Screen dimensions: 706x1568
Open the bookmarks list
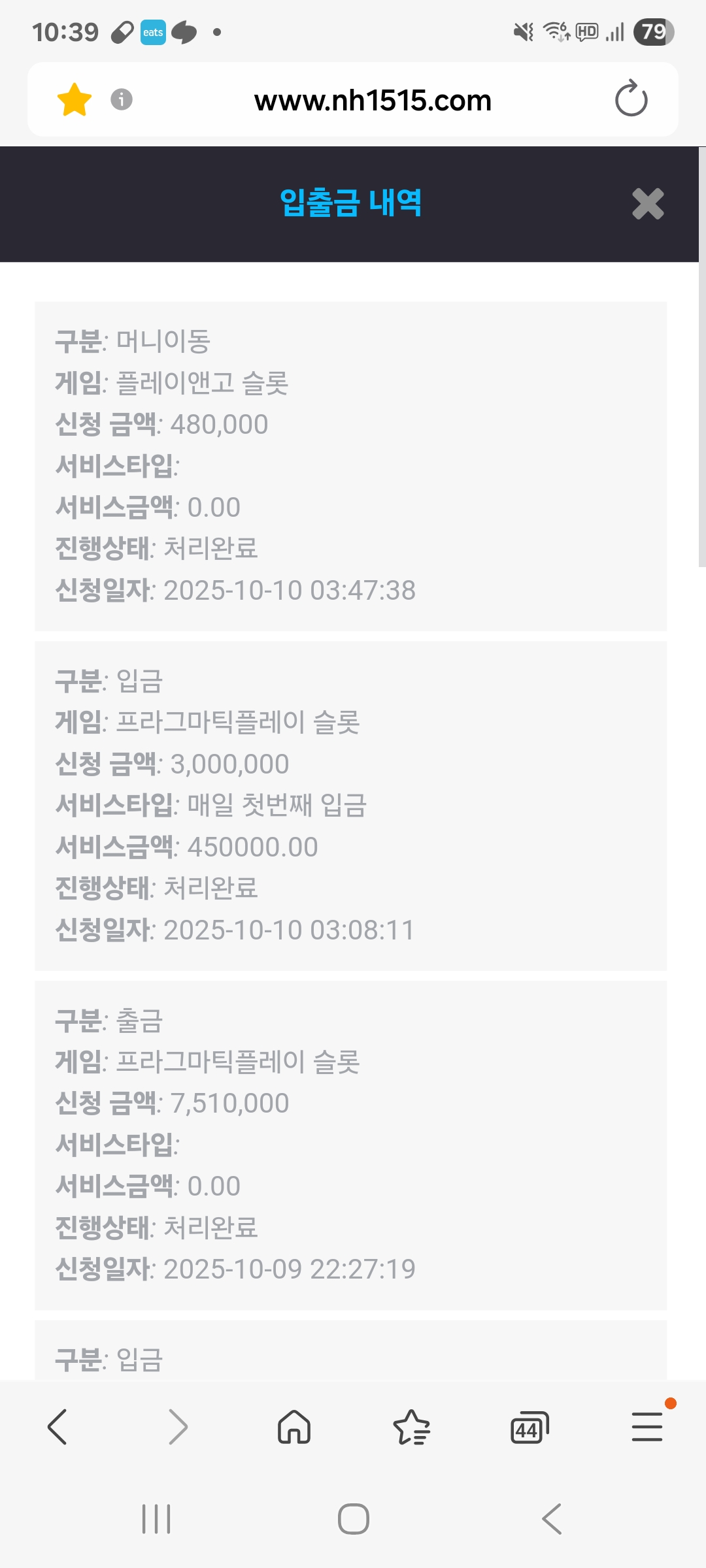(412, 1426)
